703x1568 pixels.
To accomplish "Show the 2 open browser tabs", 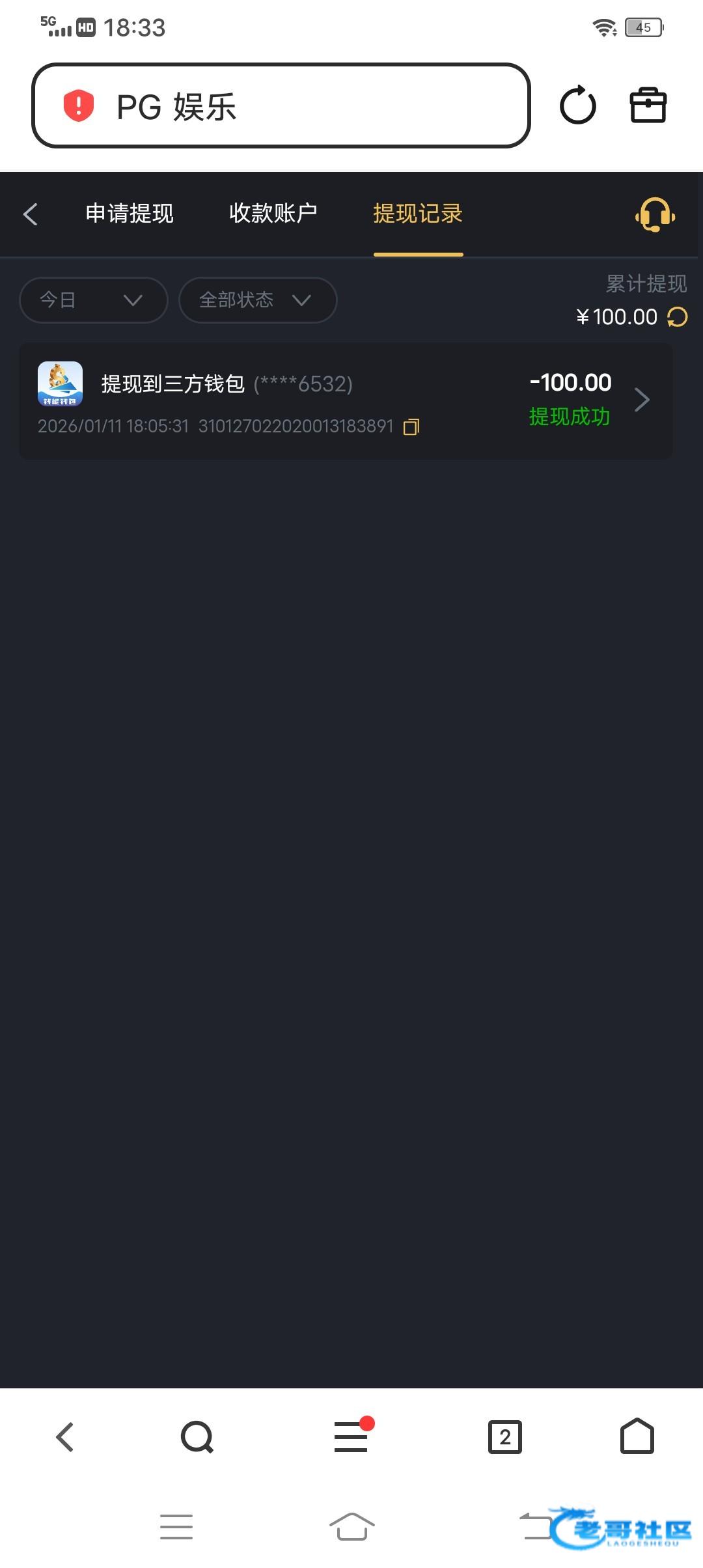I will tap(505, 1437).
